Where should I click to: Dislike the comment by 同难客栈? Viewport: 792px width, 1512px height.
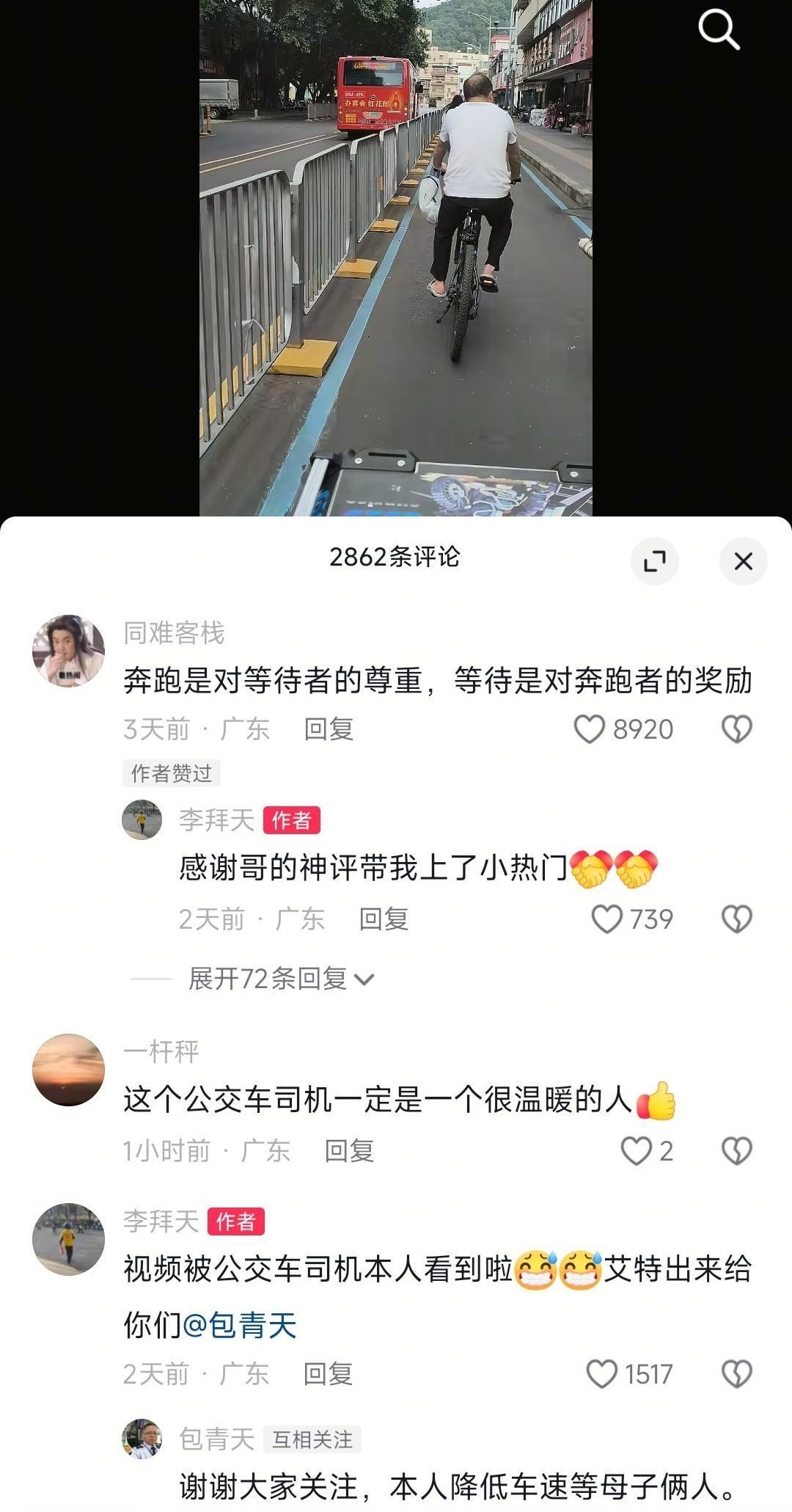click(736, 729)
